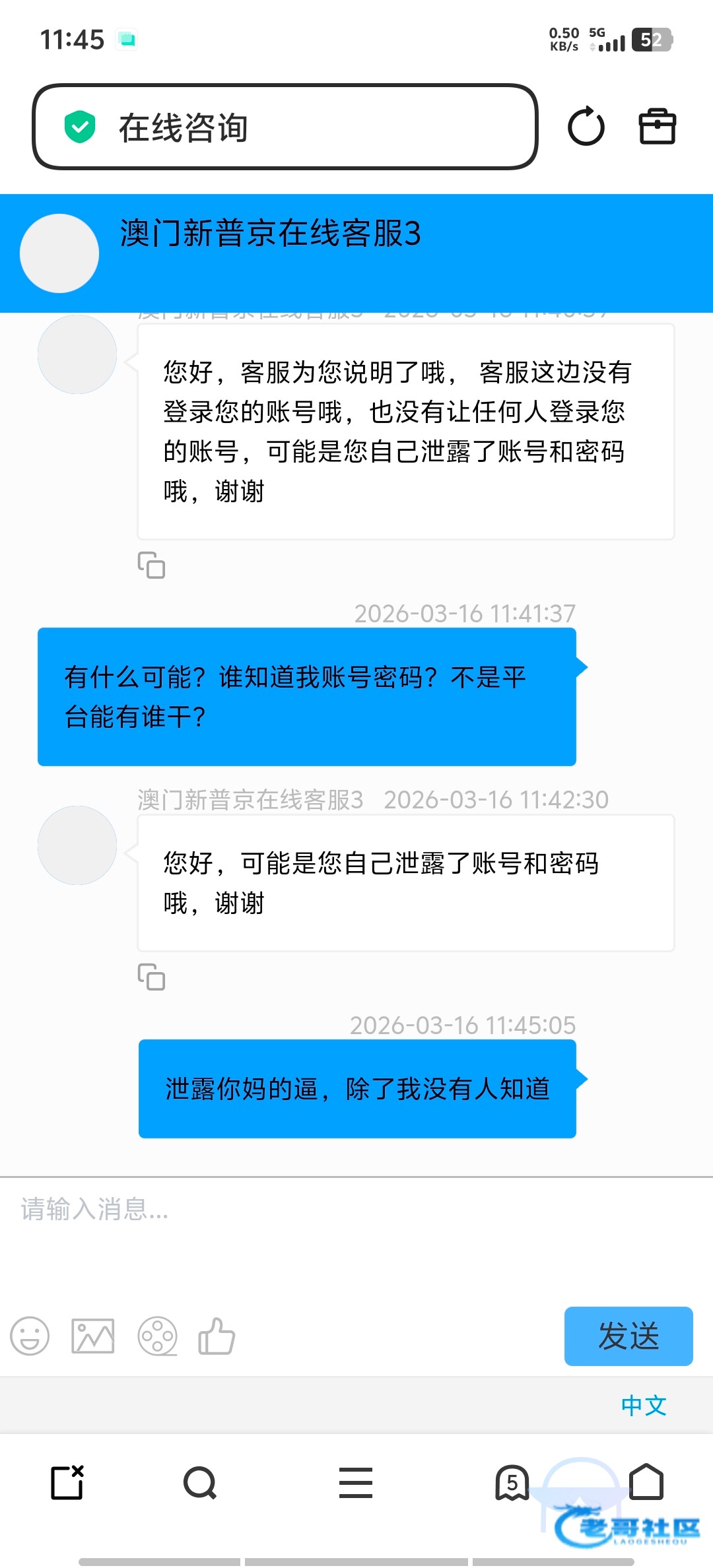Attach an image to the chat
713x1568 pixels.
pyautogui.click(x=92, y=1336)
